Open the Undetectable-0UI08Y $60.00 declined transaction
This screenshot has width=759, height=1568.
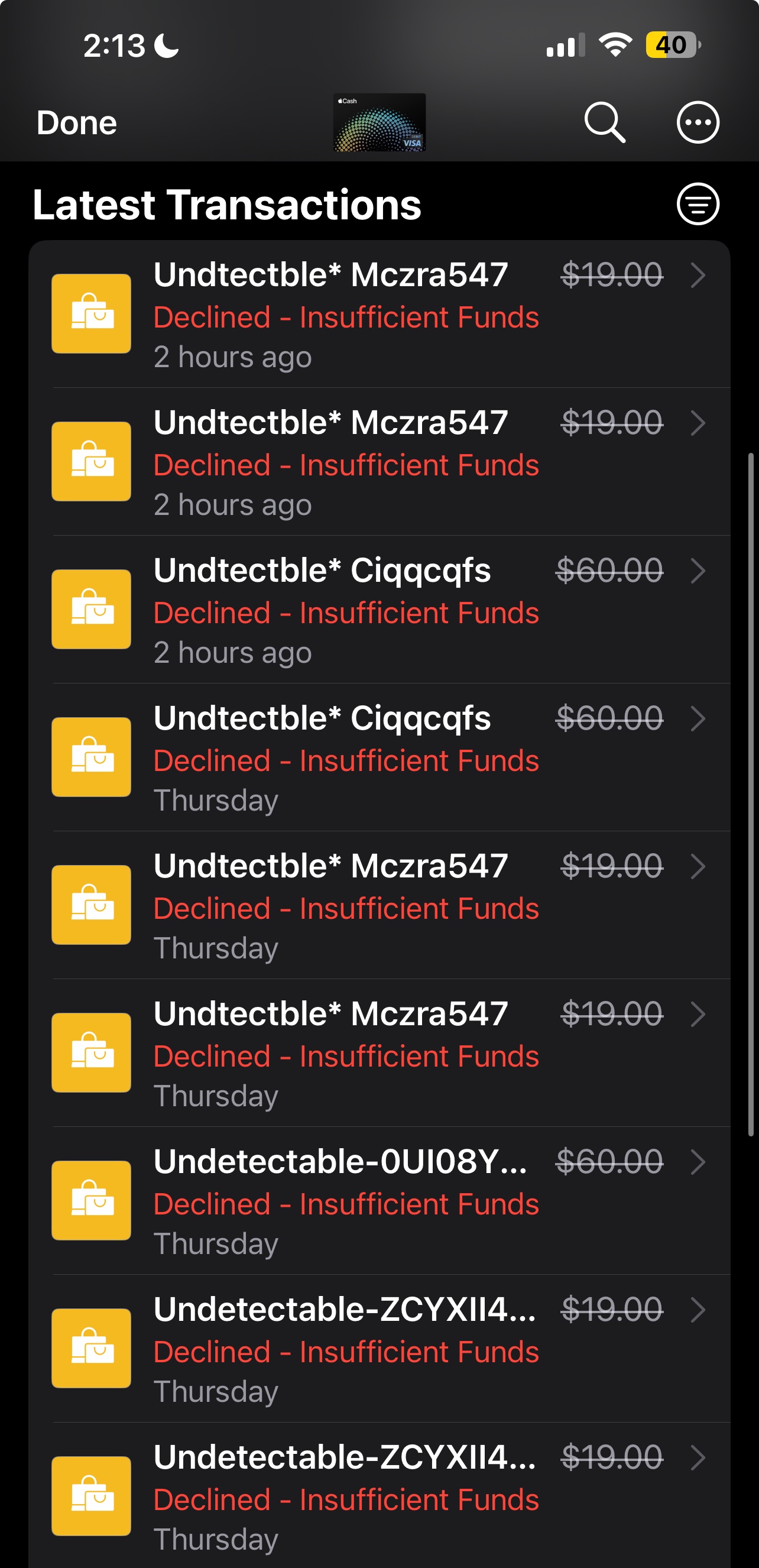(x=378, y=1200)
